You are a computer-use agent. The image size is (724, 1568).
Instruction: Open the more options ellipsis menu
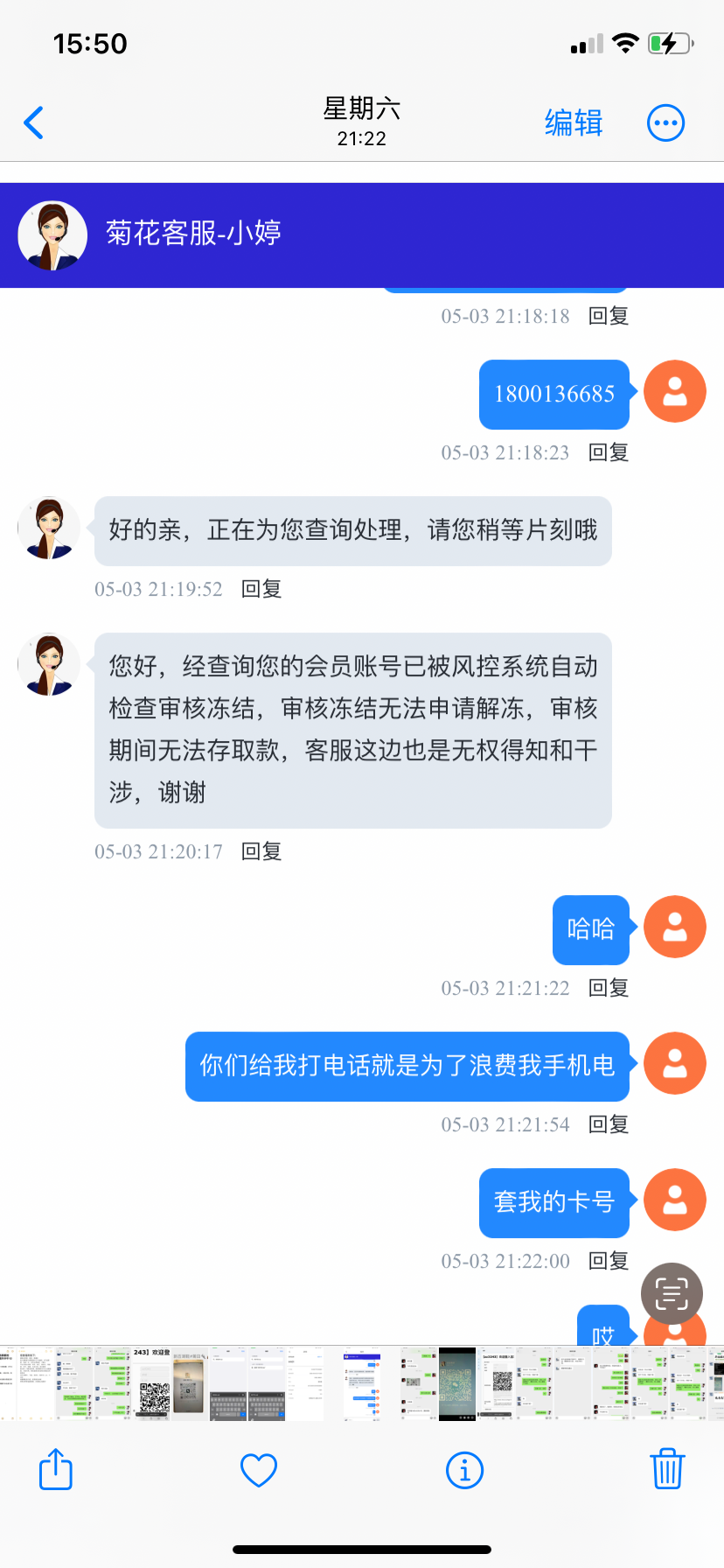[x=665, y=122]
